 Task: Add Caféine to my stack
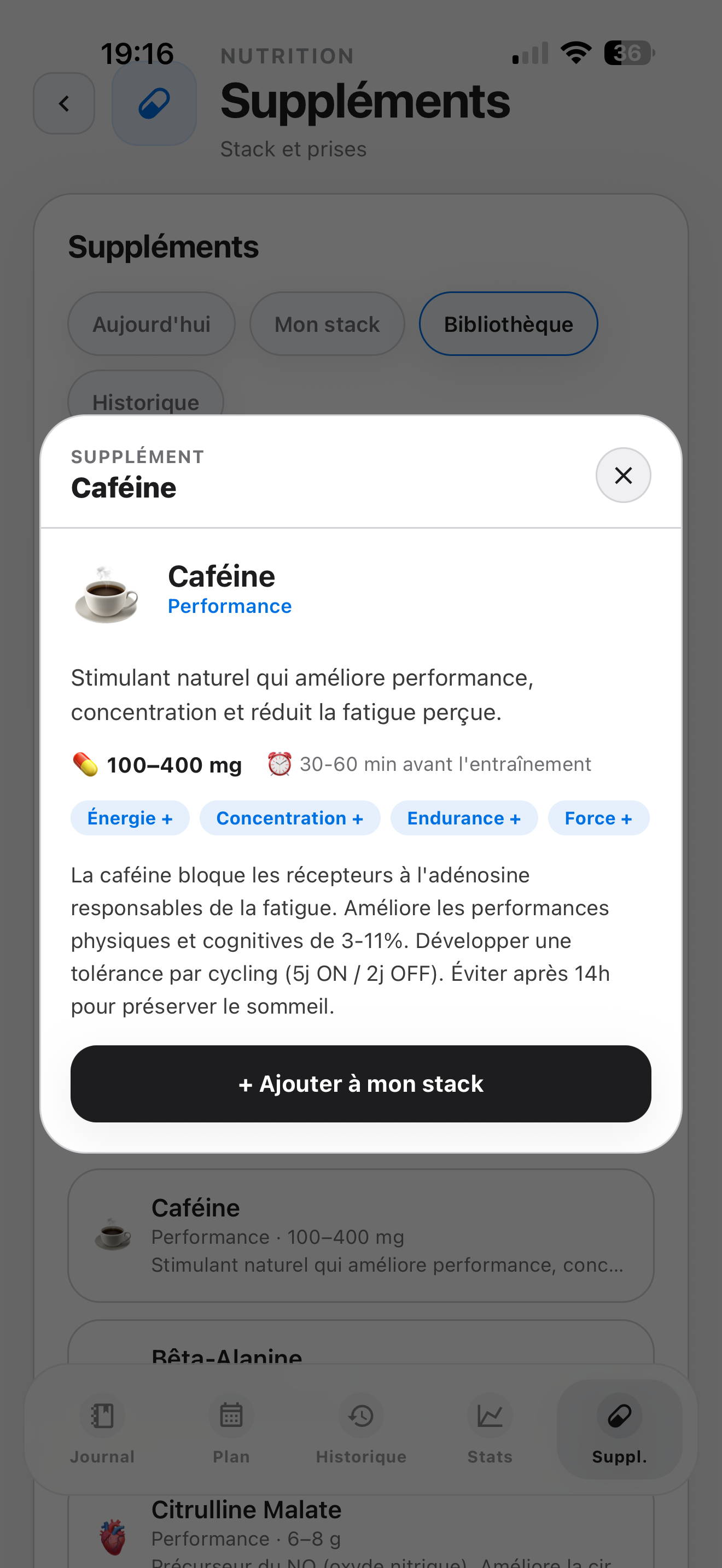360,1084
